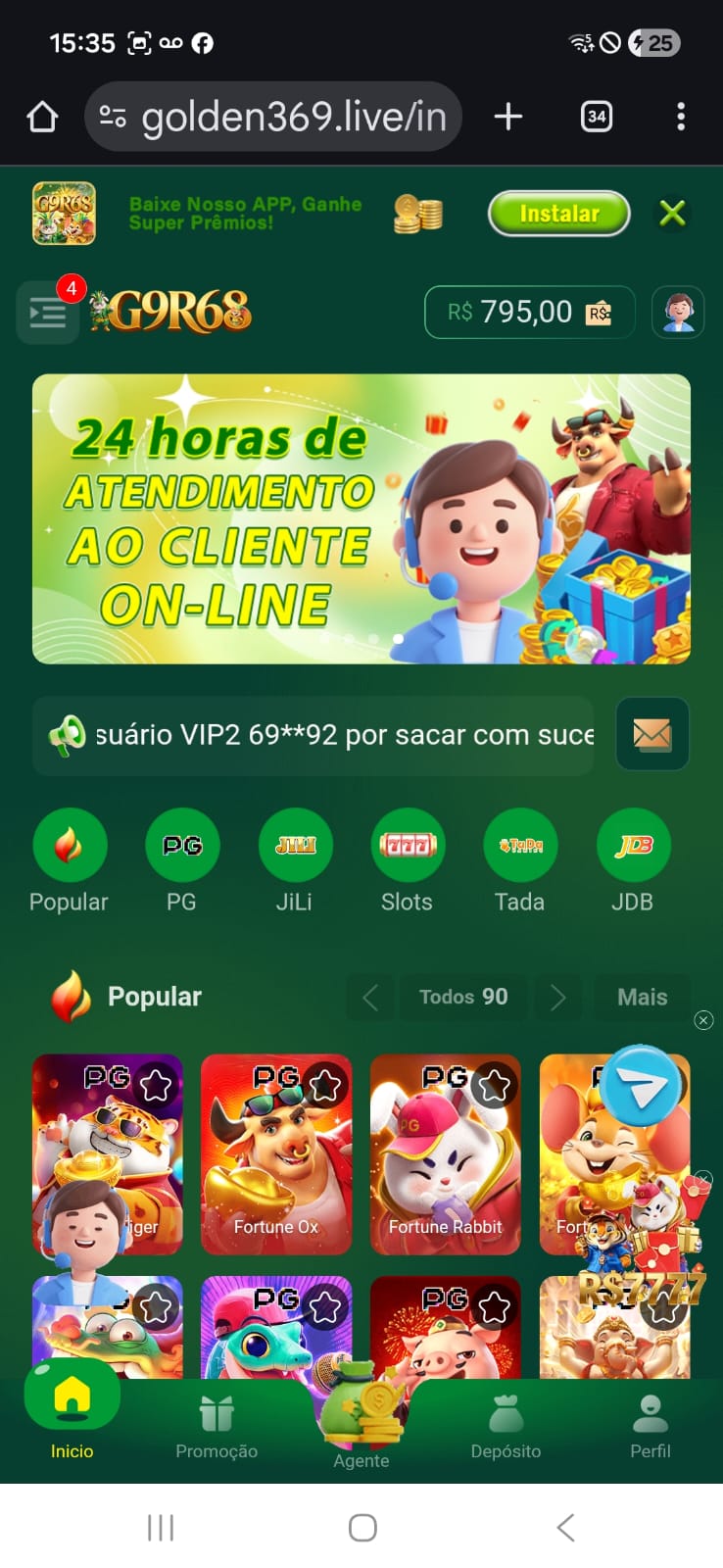Select the Slots game category
The height and width of the screenshot is (1568, 723).
(x=408, y=847)
